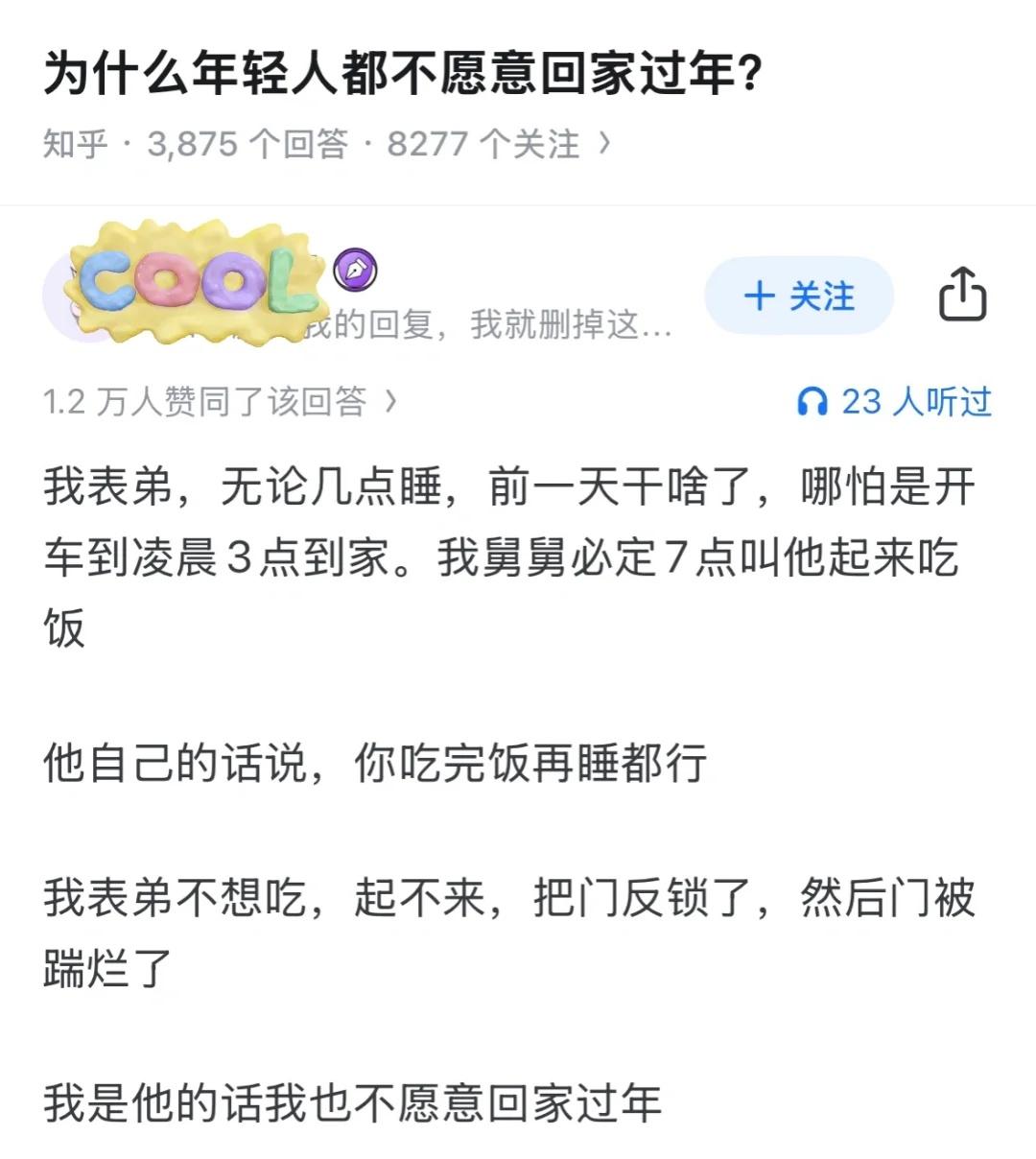Tap the share icon at top right
This screenshot has height=1159, width=1036.
point(965,296)
